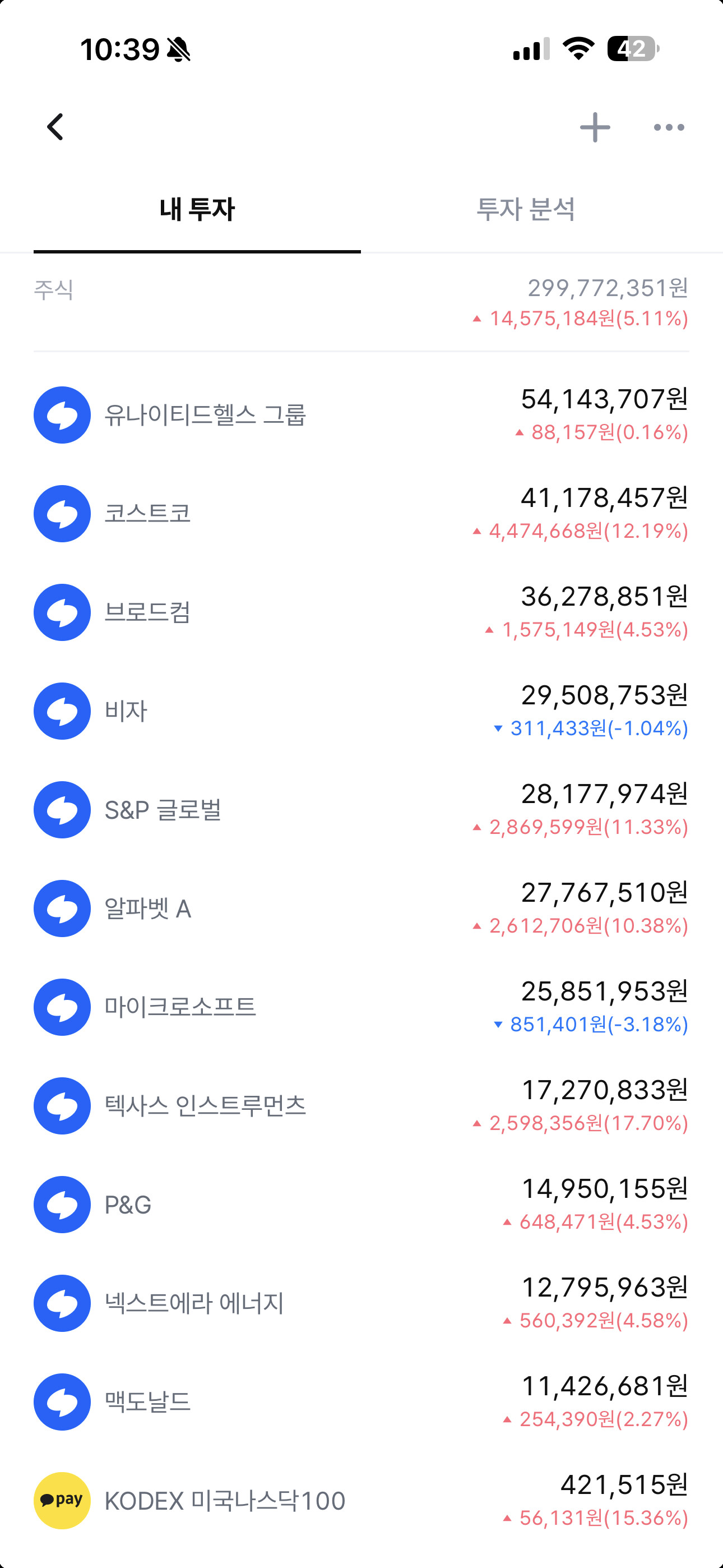Open the 비자 stock row
Image resolution: width=723 pixels, height=1568 pixels.
point(360,711)
